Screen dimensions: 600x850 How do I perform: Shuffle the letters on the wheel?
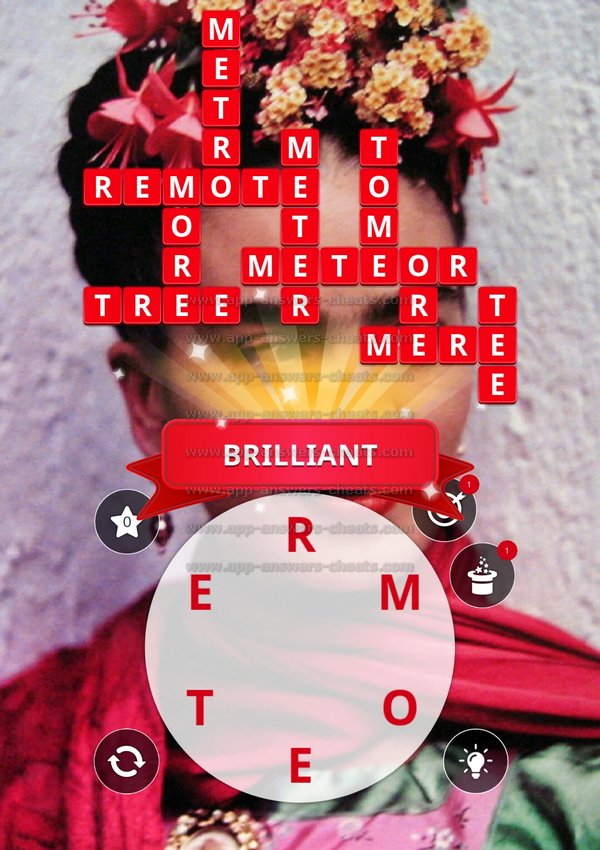click(126, 761)
